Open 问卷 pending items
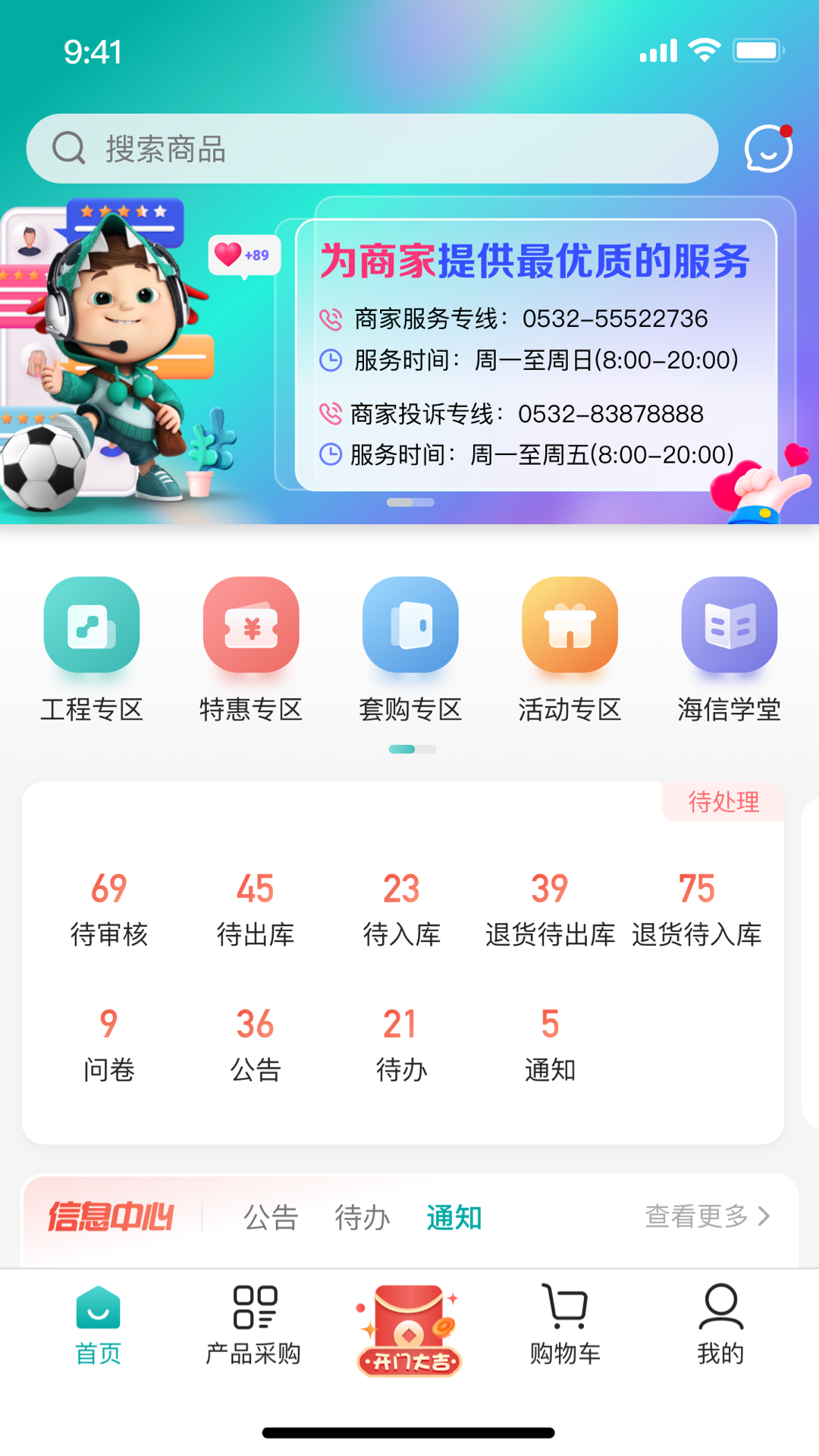The image size is (819, 1456). pos(109,1045)
